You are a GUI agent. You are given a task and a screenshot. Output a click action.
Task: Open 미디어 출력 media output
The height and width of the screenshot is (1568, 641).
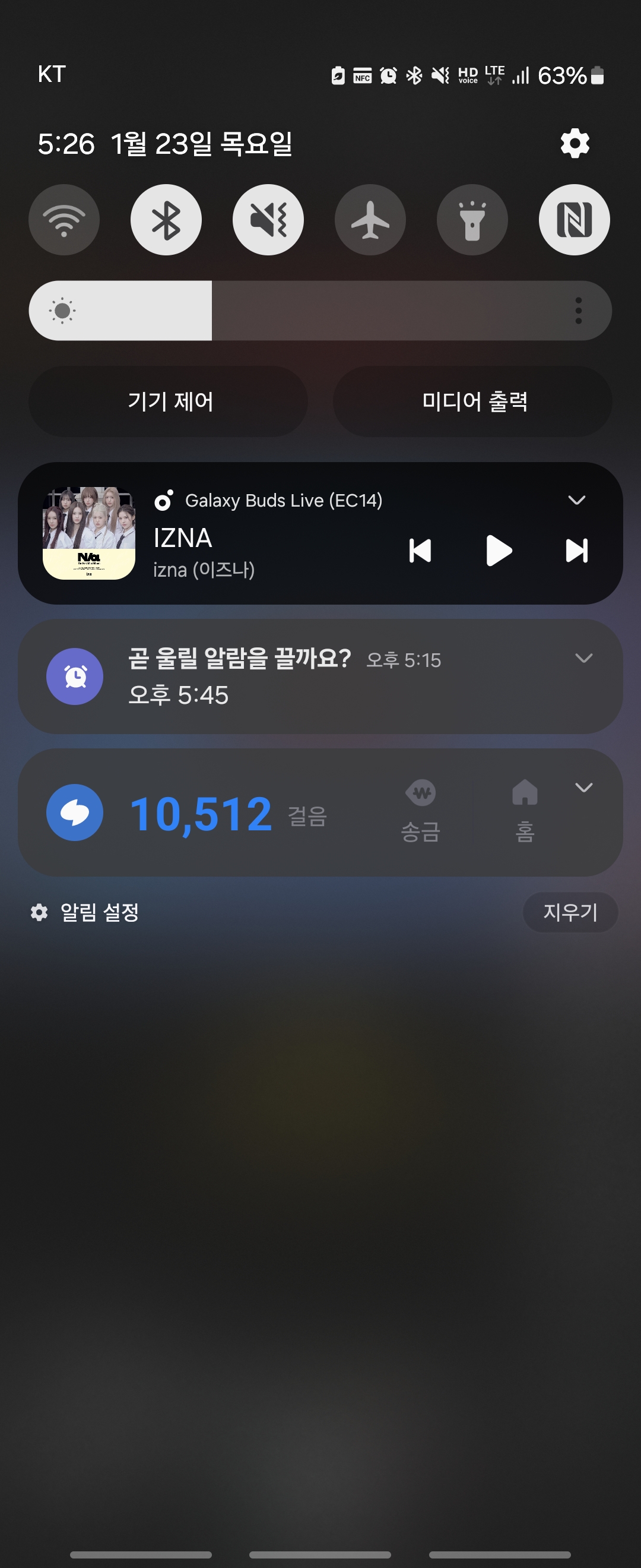point(473,401)
